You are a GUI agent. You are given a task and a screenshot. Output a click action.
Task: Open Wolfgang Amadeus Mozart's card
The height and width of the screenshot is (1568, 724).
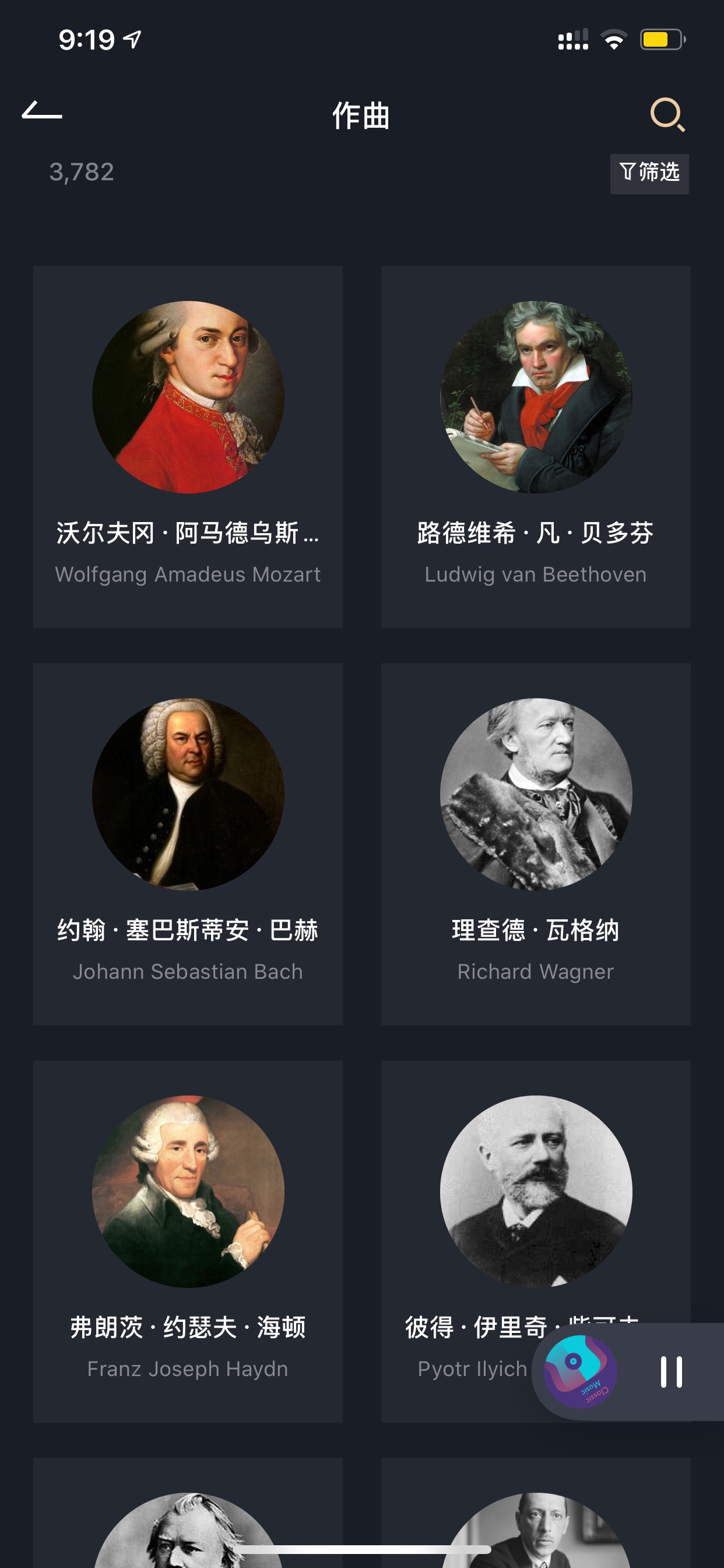pos(187,447)
